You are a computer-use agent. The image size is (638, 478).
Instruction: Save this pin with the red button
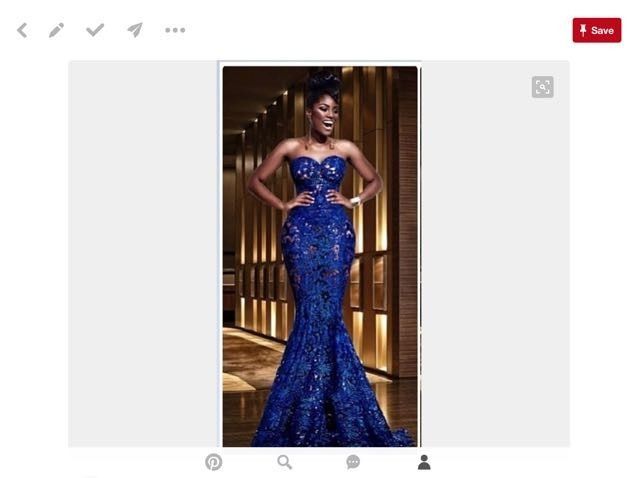[596, 30]
